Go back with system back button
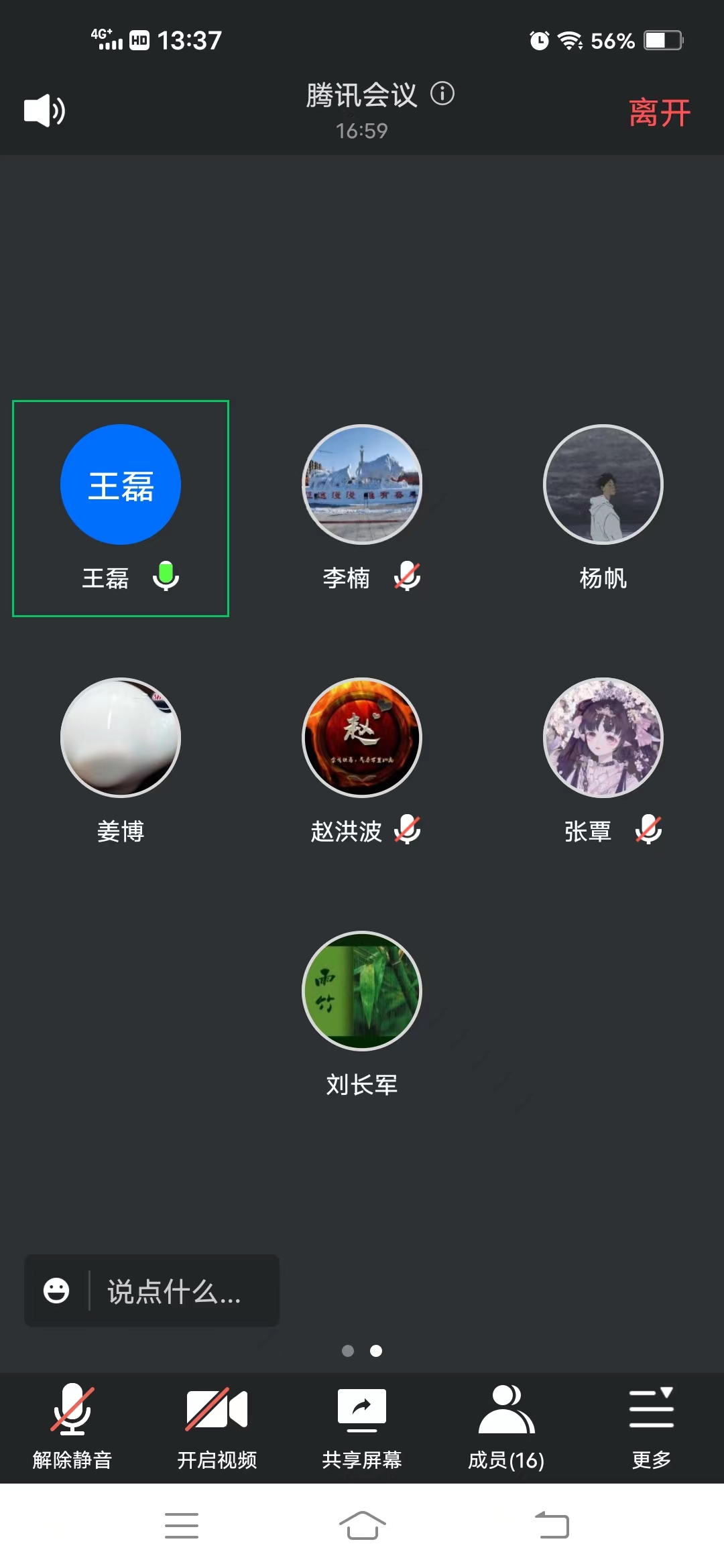 pyautogui.click(x=552, y=1526)
